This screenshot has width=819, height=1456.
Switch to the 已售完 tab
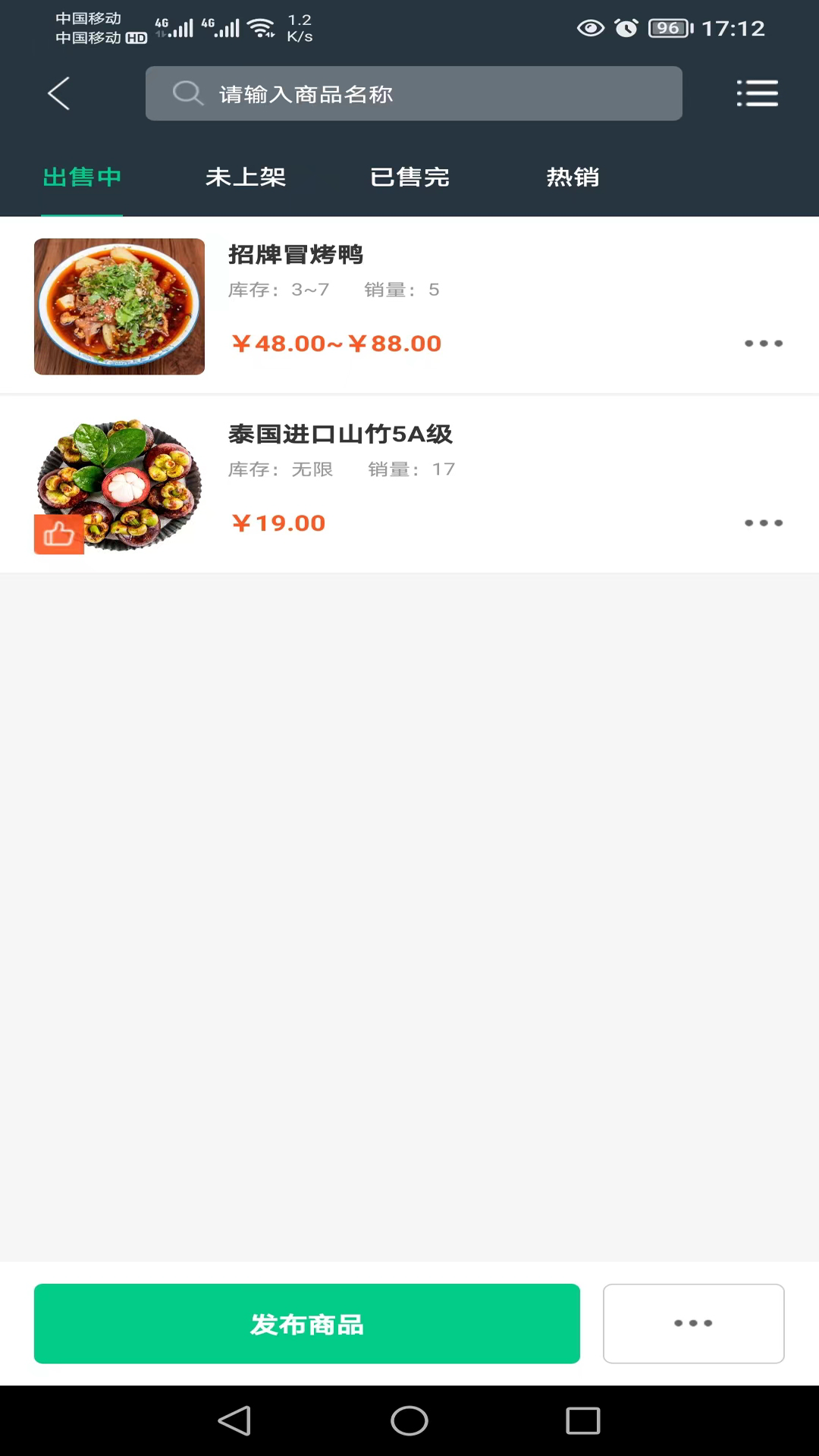tap(409, 177)
